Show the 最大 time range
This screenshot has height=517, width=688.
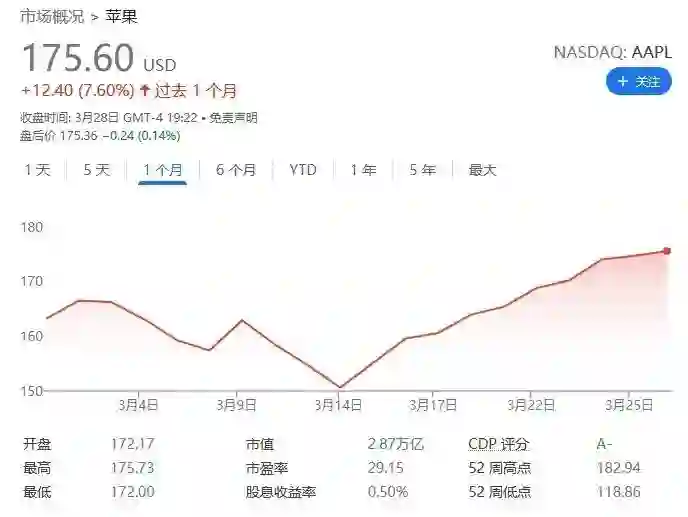(x=482, y=170)
